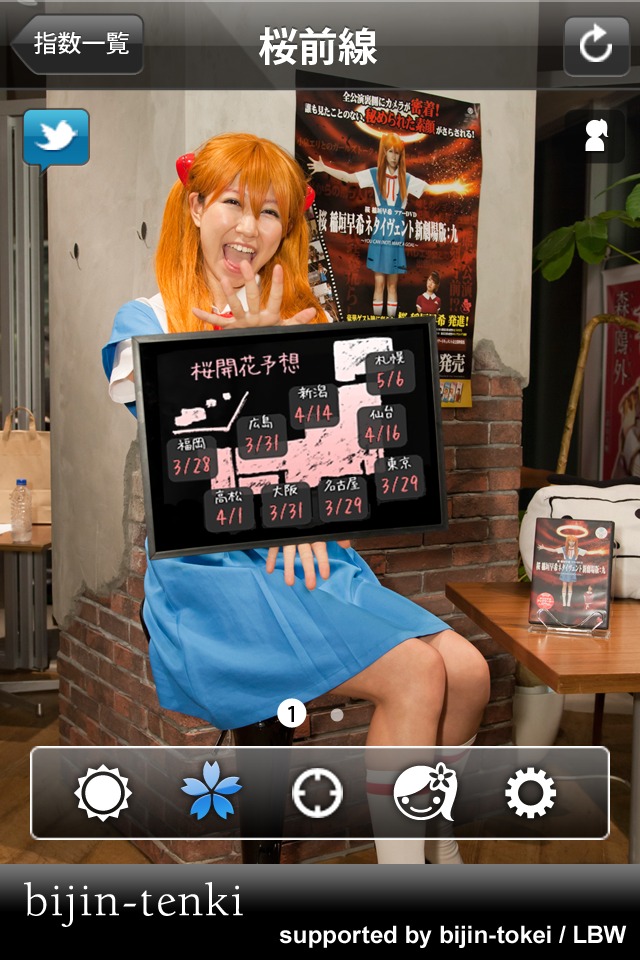This screenshot has height=960, width=640.
Task: Select the blue cherry blossom tab
Action: tap(211, 793)
